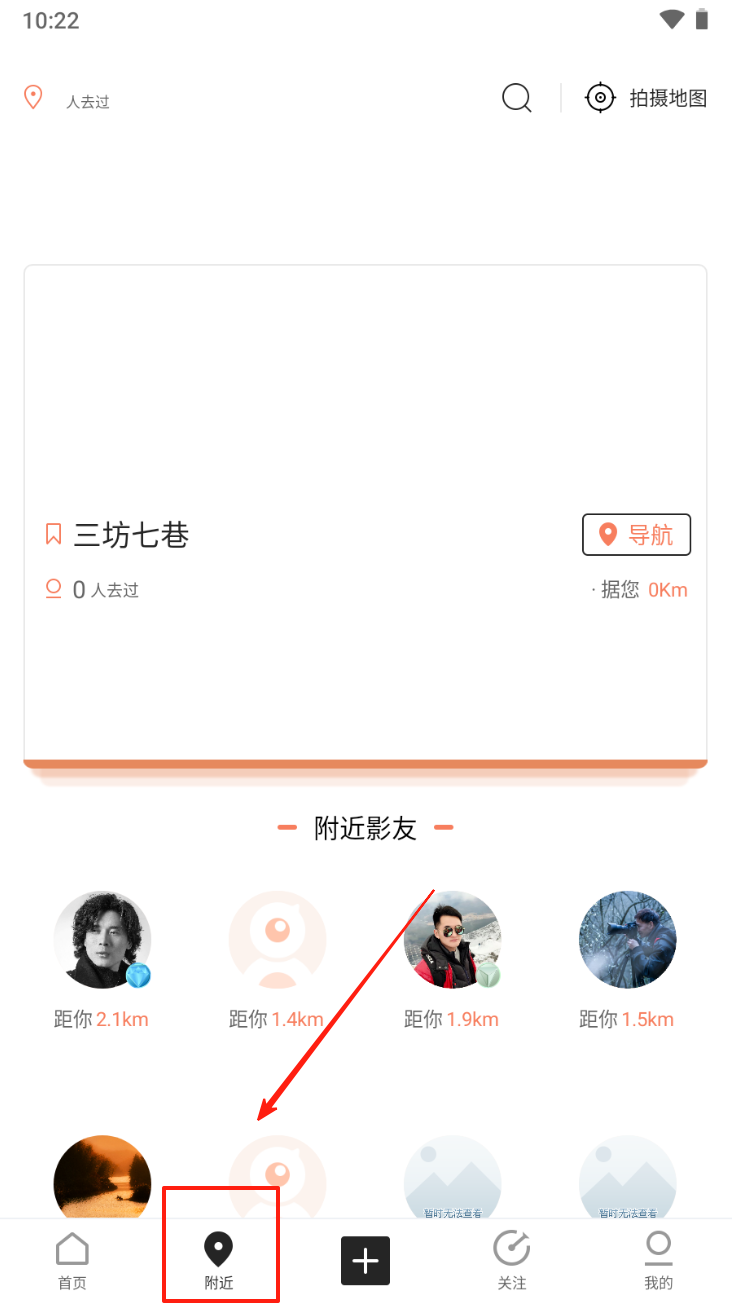This screenshot has height=1304, width=732.
Task: Open the search magnifier icon
Action: pos(517,98)
